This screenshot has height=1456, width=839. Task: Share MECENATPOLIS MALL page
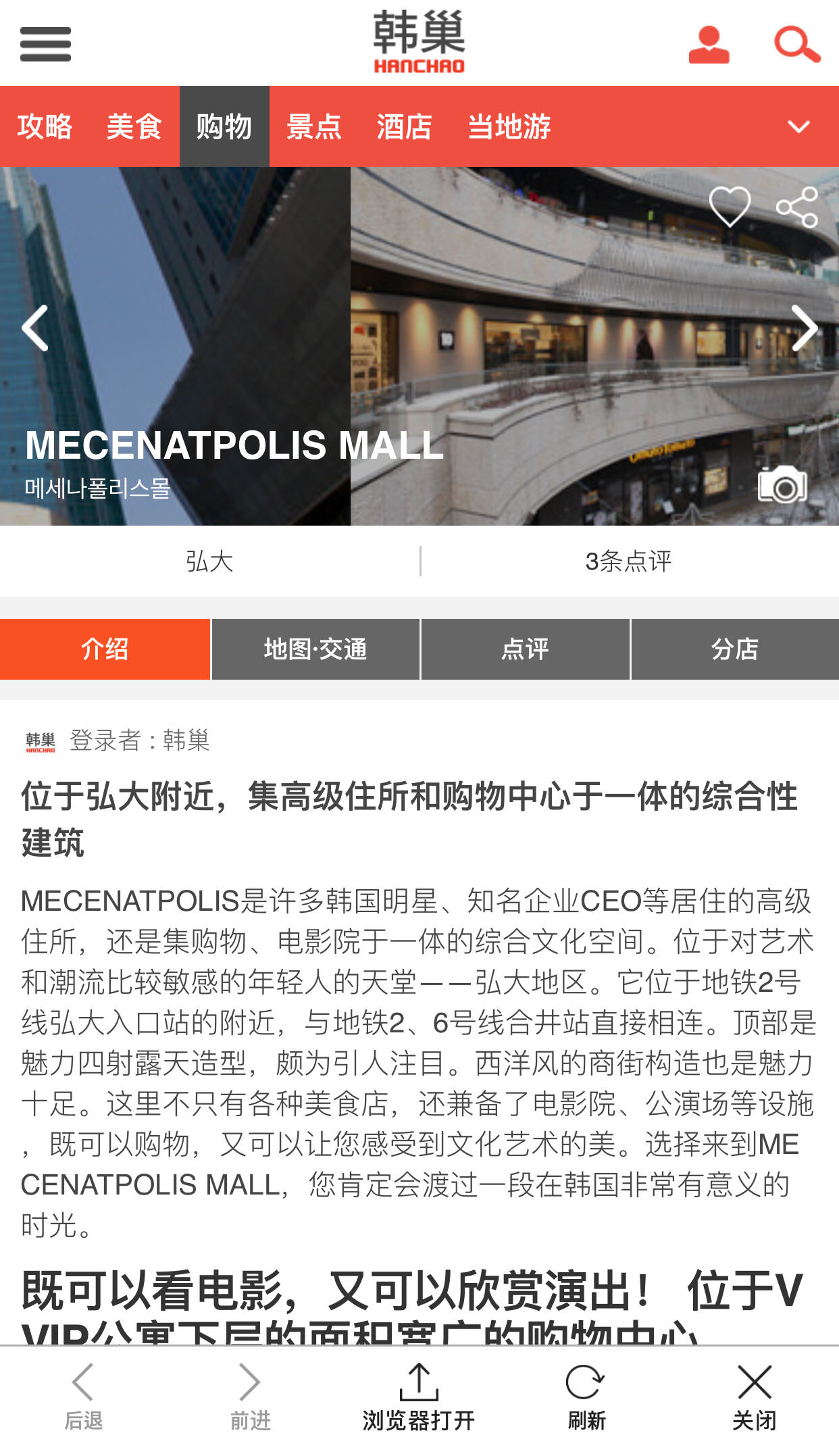[x=797, y=207]
